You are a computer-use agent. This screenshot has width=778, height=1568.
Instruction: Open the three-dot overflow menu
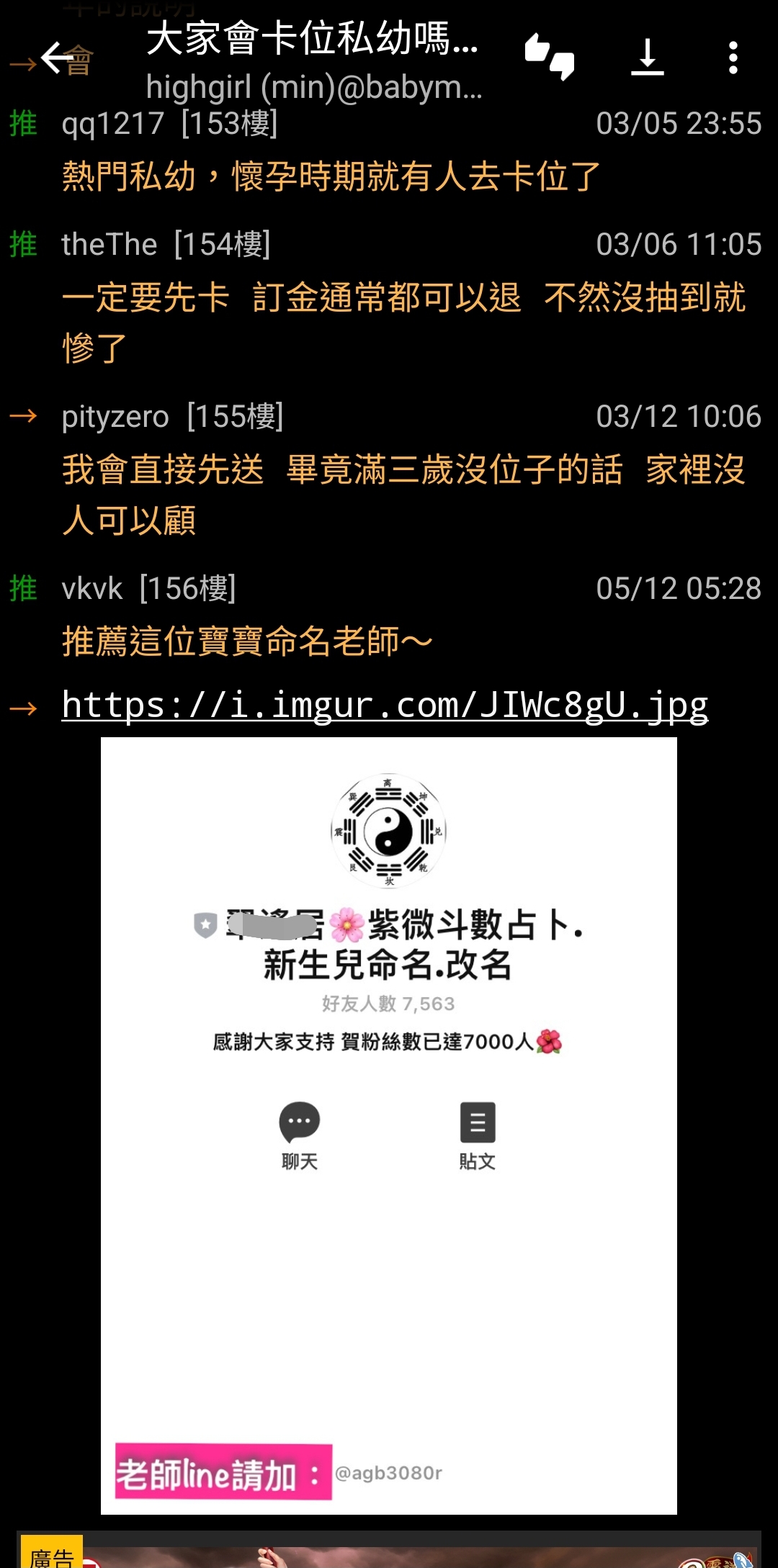tap(733, 58)
